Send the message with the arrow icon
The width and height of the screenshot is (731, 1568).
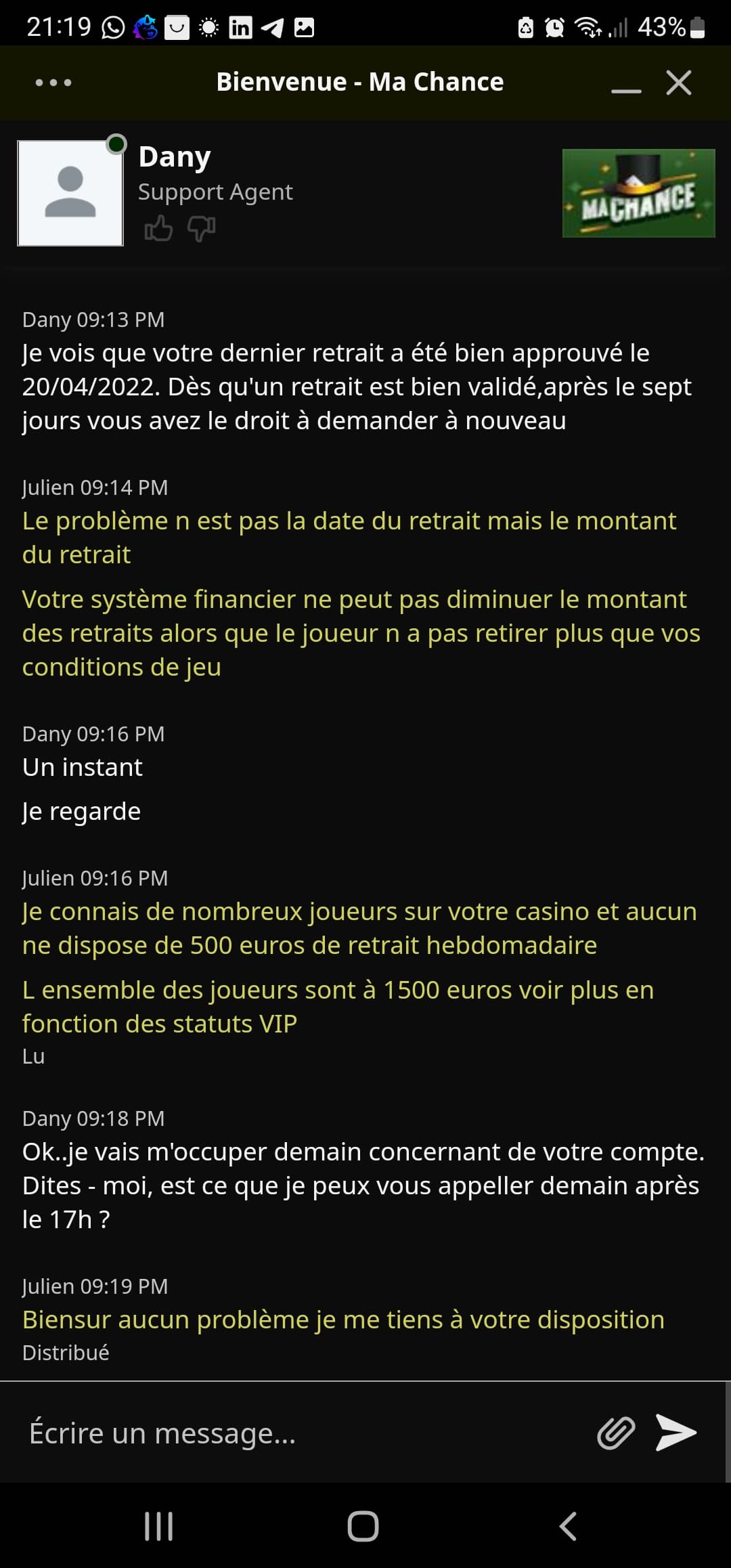point(676,1433)
